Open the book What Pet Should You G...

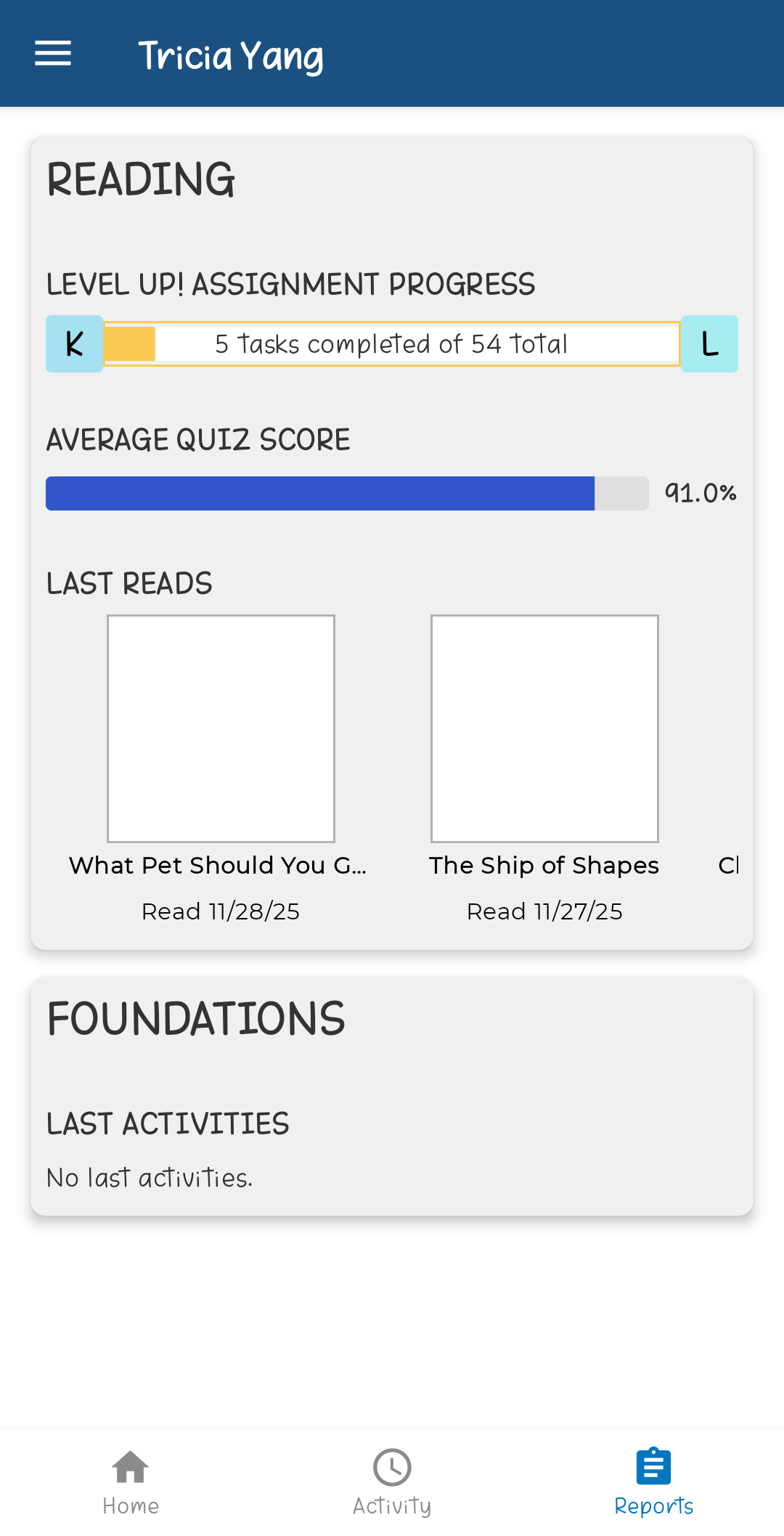coord(221,728)
